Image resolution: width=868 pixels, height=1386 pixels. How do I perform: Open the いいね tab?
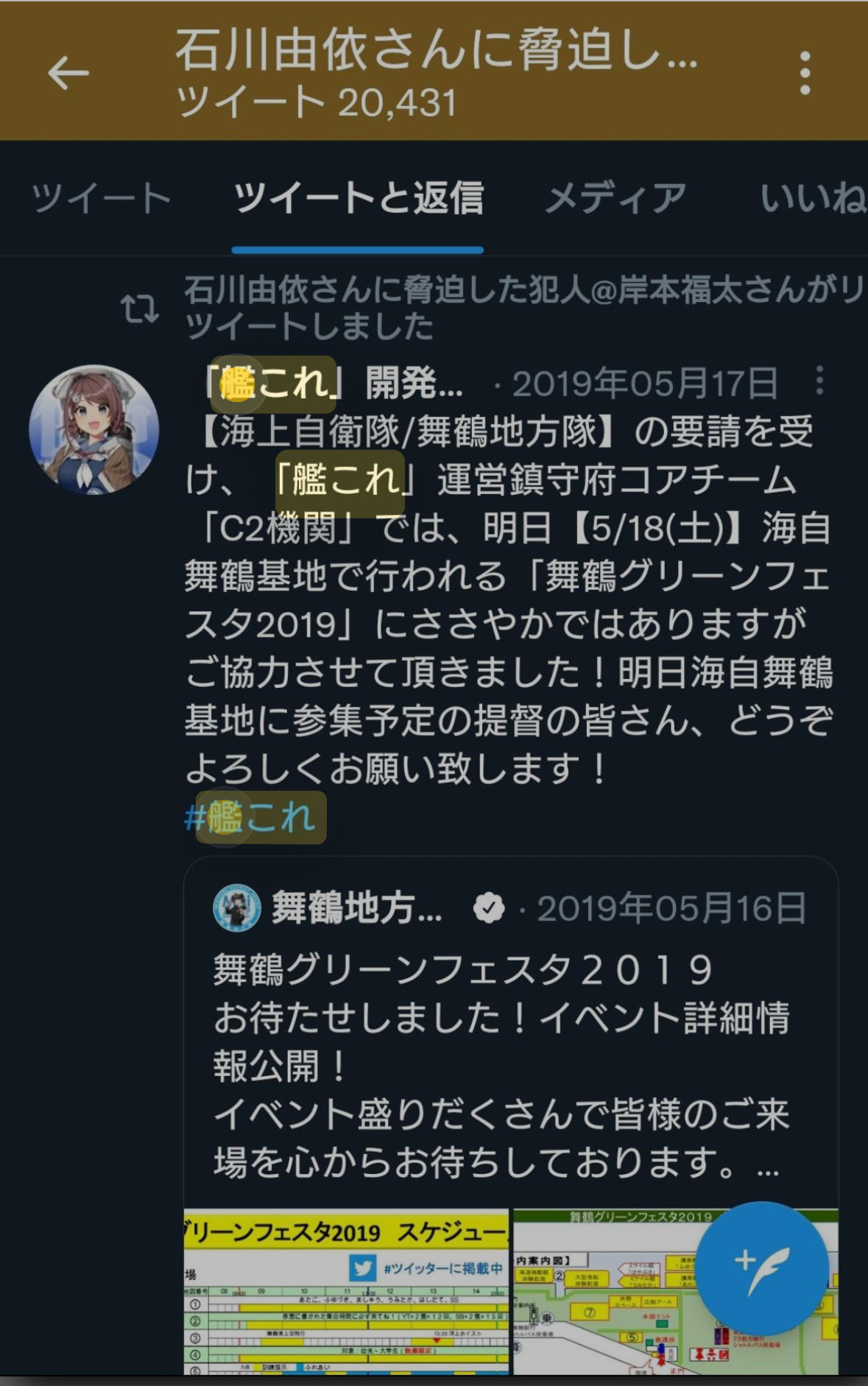[813, 198]
